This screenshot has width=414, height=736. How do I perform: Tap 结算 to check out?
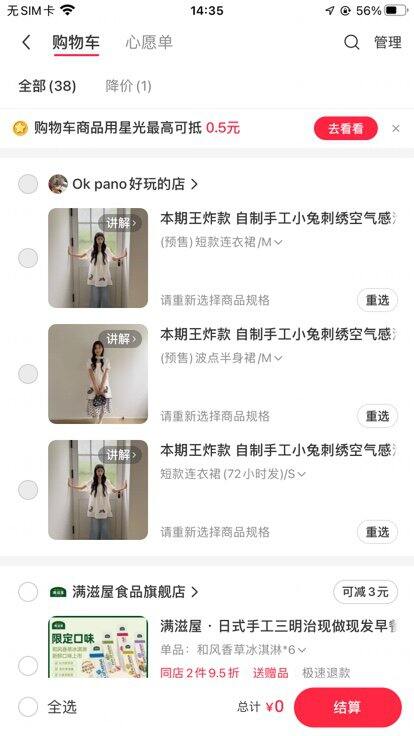point(348,707)
